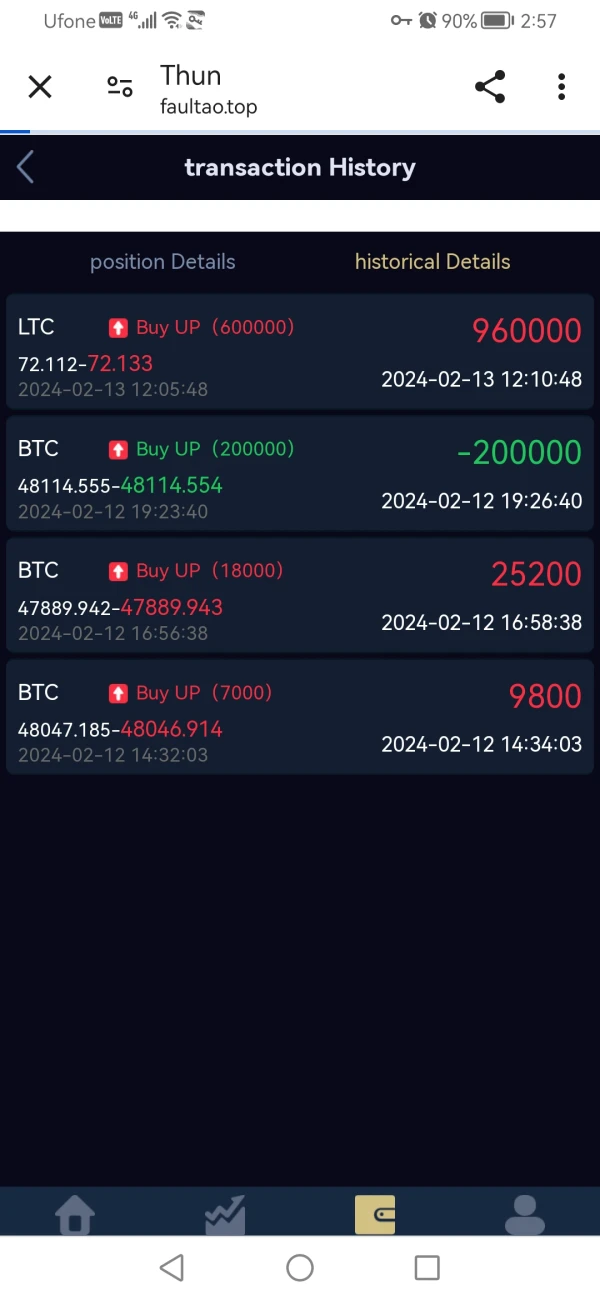The height and width of the screenshot is (1300, 600).
Task: Open the wallet tab
Action: click(375, 1215)
